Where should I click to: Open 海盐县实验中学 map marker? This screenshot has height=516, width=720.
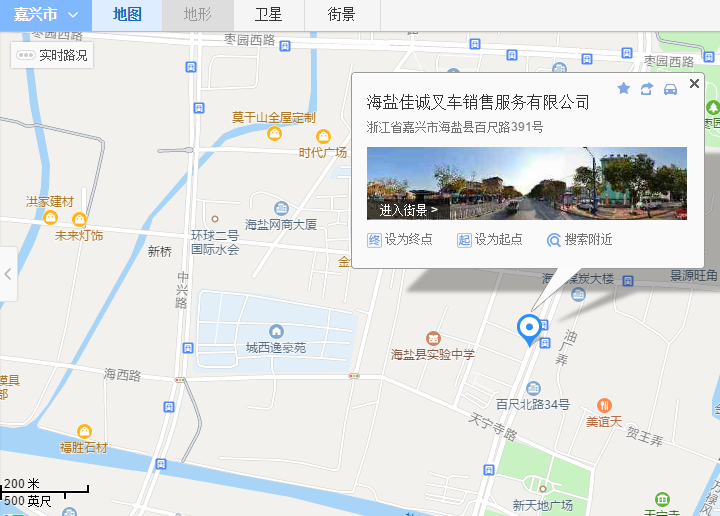[432, 338]
